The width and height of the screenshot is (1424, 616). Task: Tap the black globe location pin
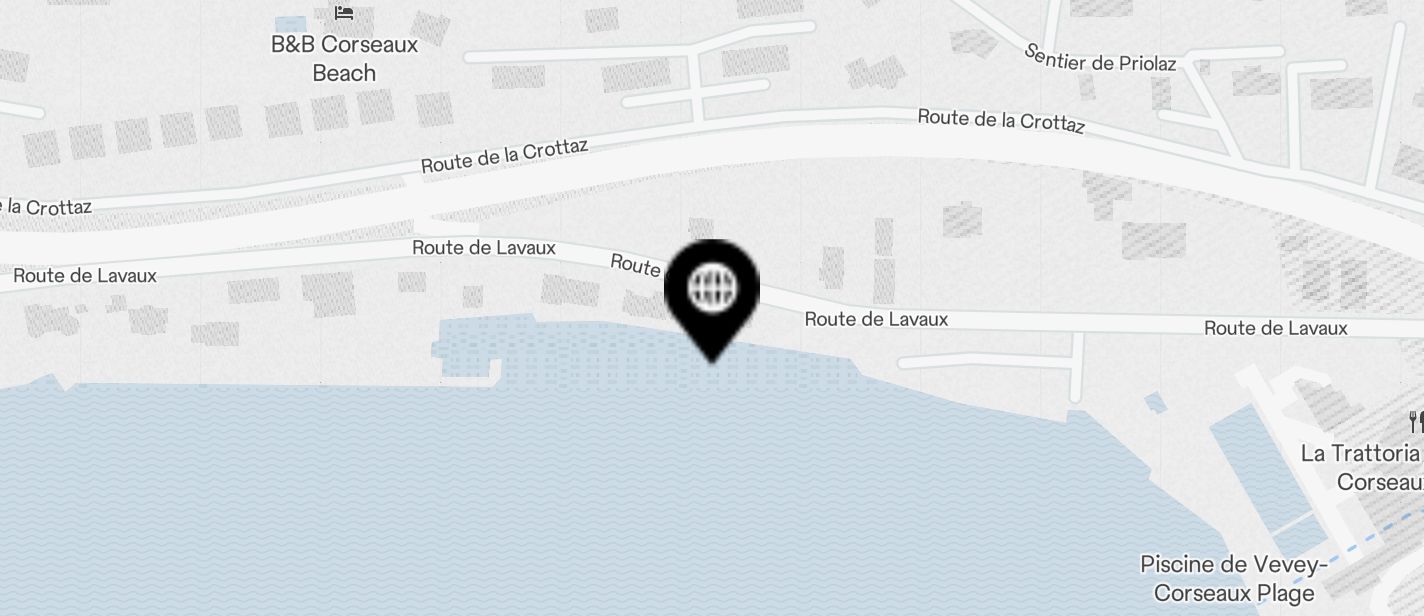[x=712, y=291]
